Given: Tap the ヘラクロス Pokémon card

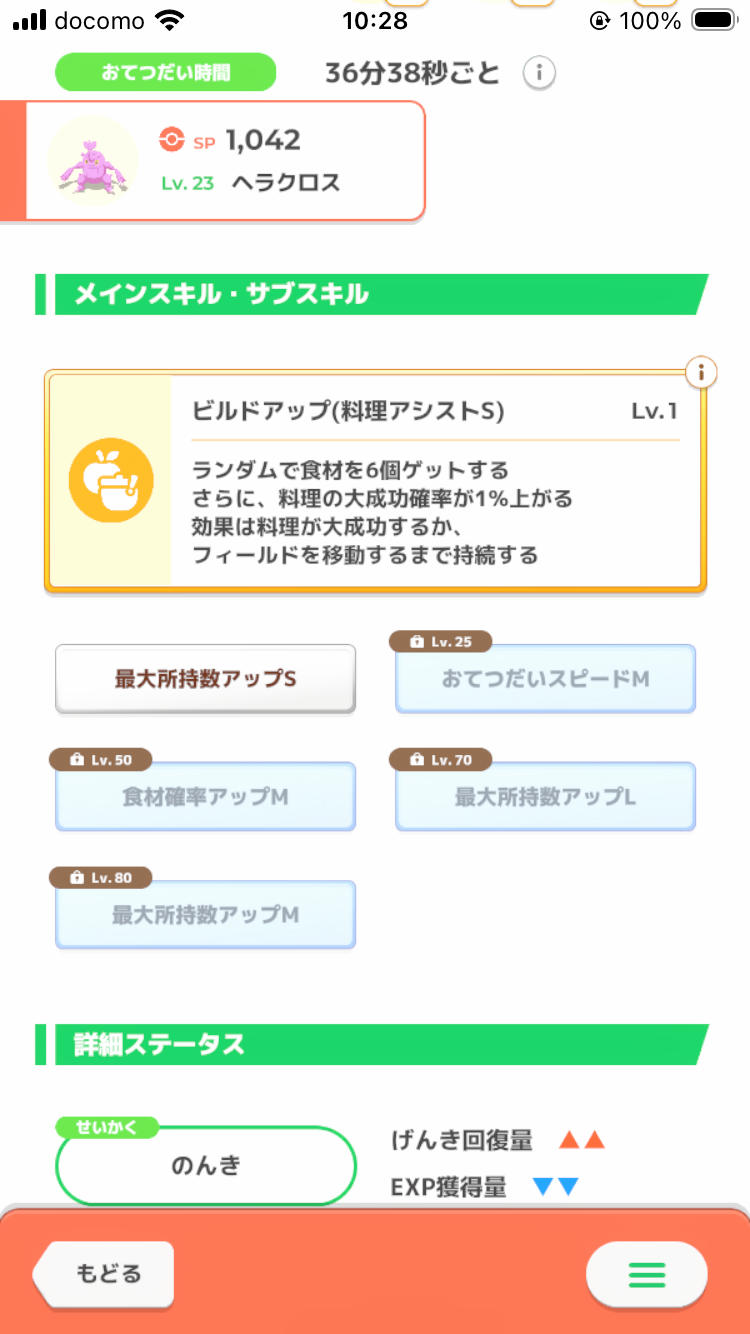Looking at the screenshot, I should pos(213,160).
